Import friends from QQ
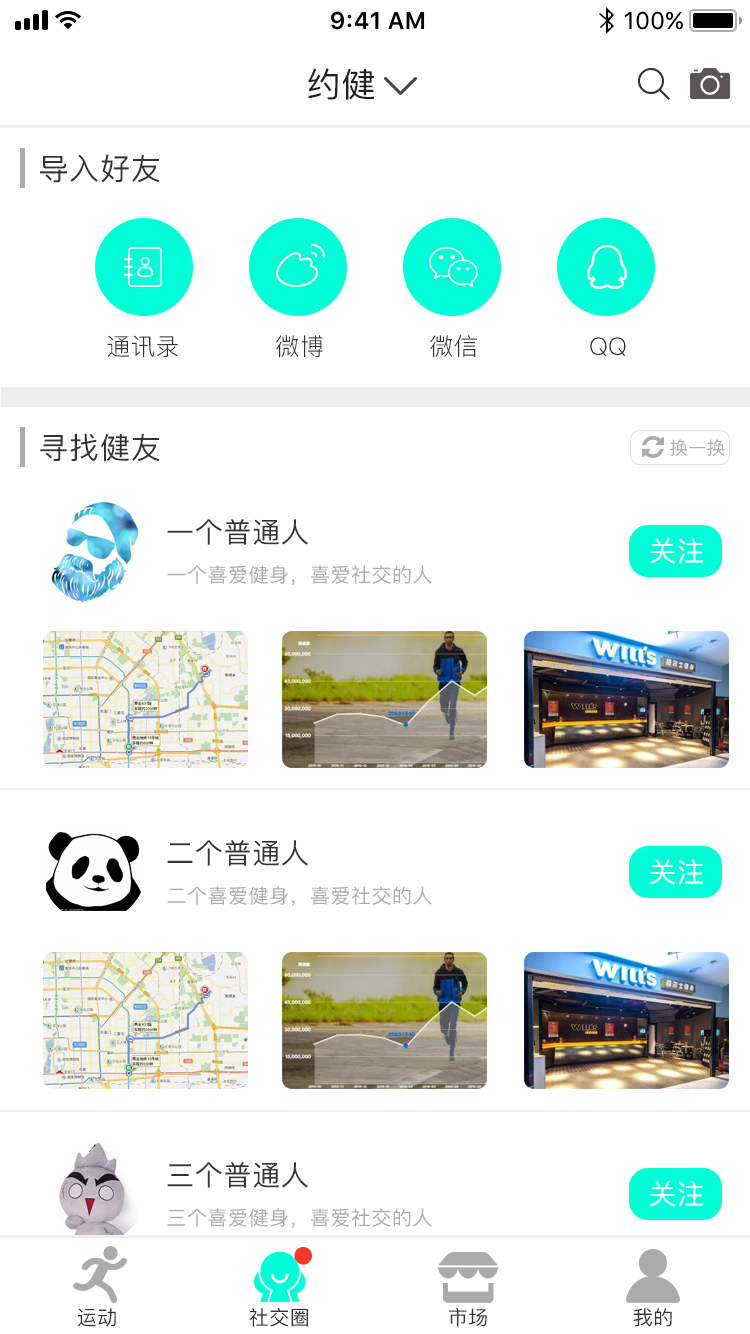Image resolution: width=750 pixels, height=1334 pixels. 606,267
